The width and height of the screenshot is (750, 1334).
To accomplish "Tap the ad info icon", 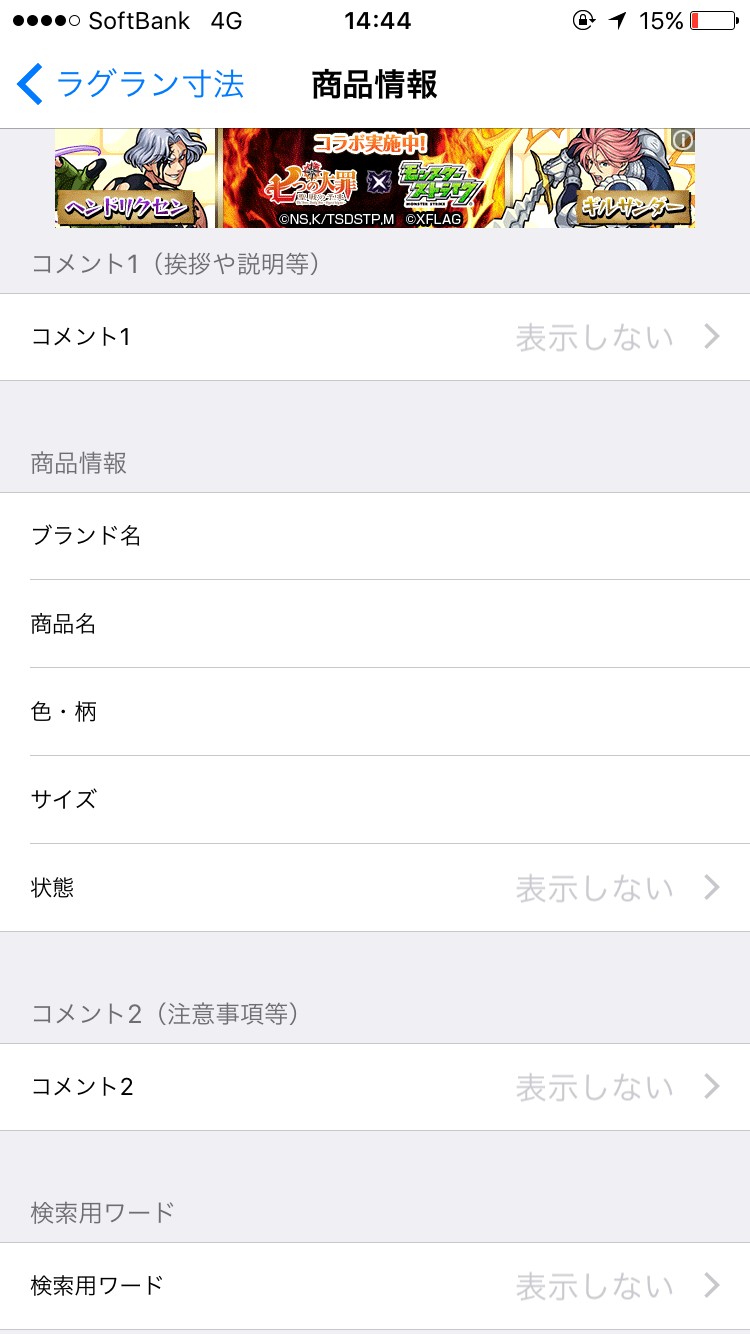I will [682, 140].
